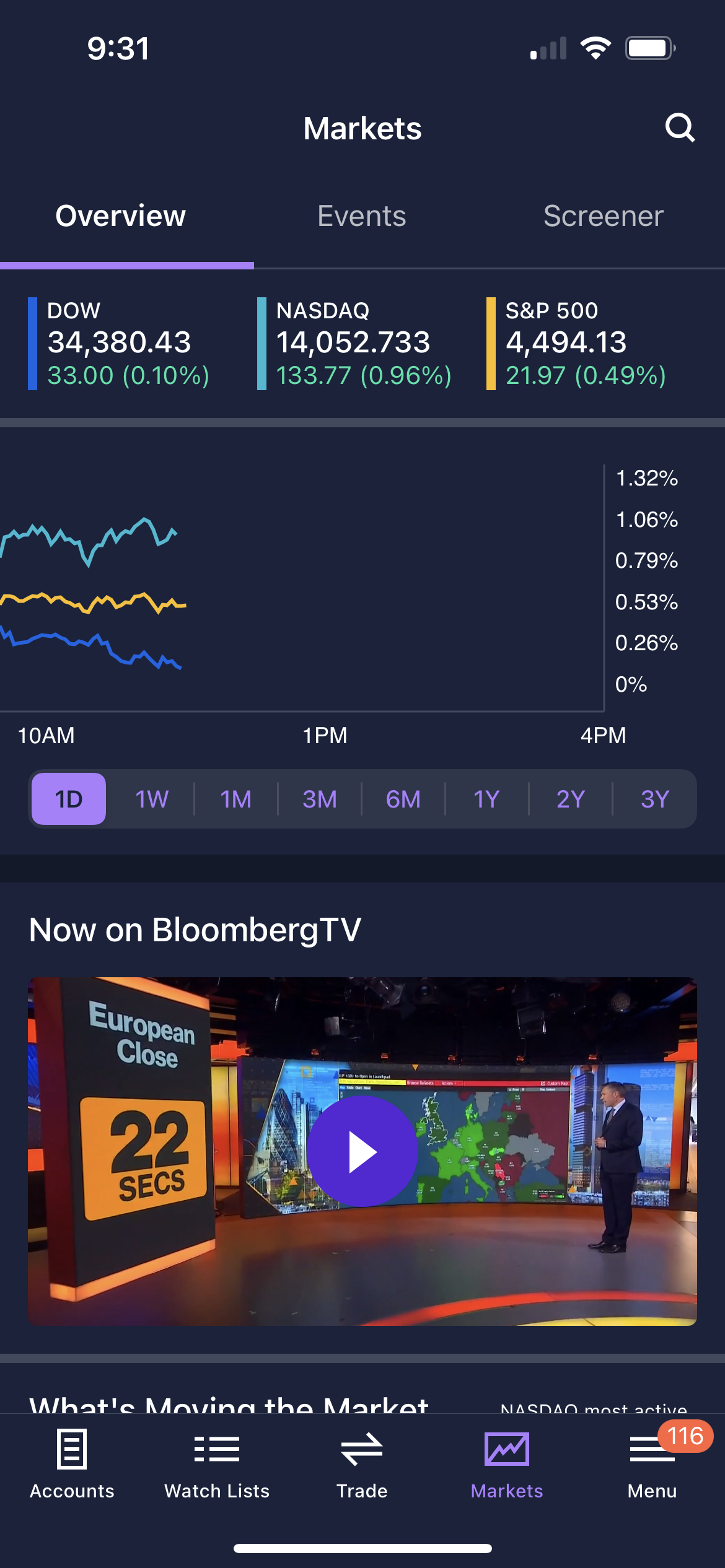
Task: Select the 3M chart range
Action: click(320, 799)
